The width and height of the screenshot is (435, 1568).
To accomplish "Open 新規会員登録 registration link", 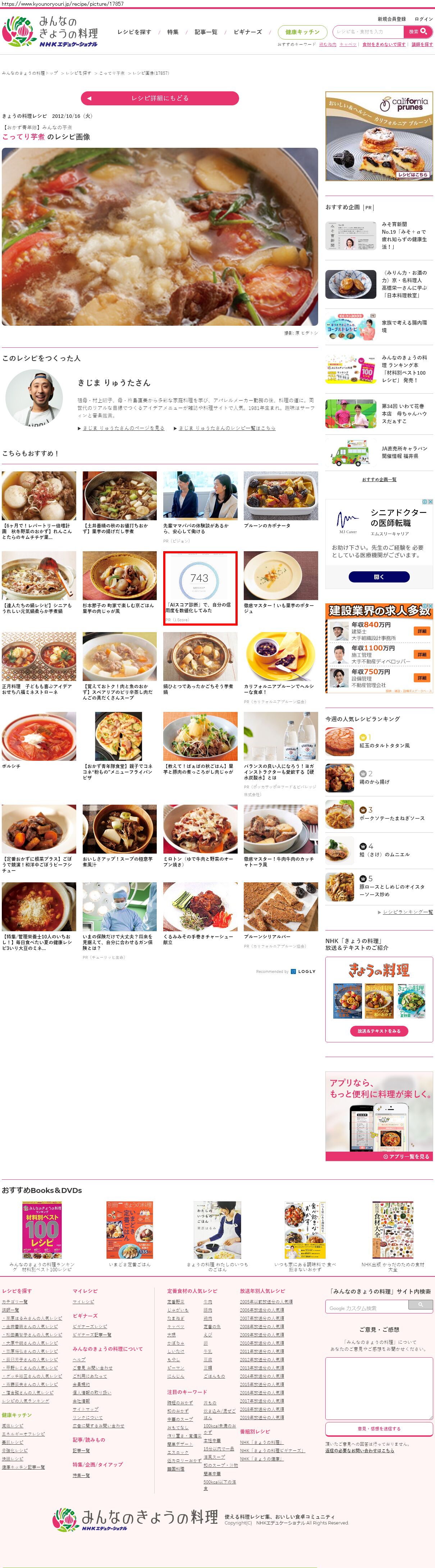I will click(391, 19).
